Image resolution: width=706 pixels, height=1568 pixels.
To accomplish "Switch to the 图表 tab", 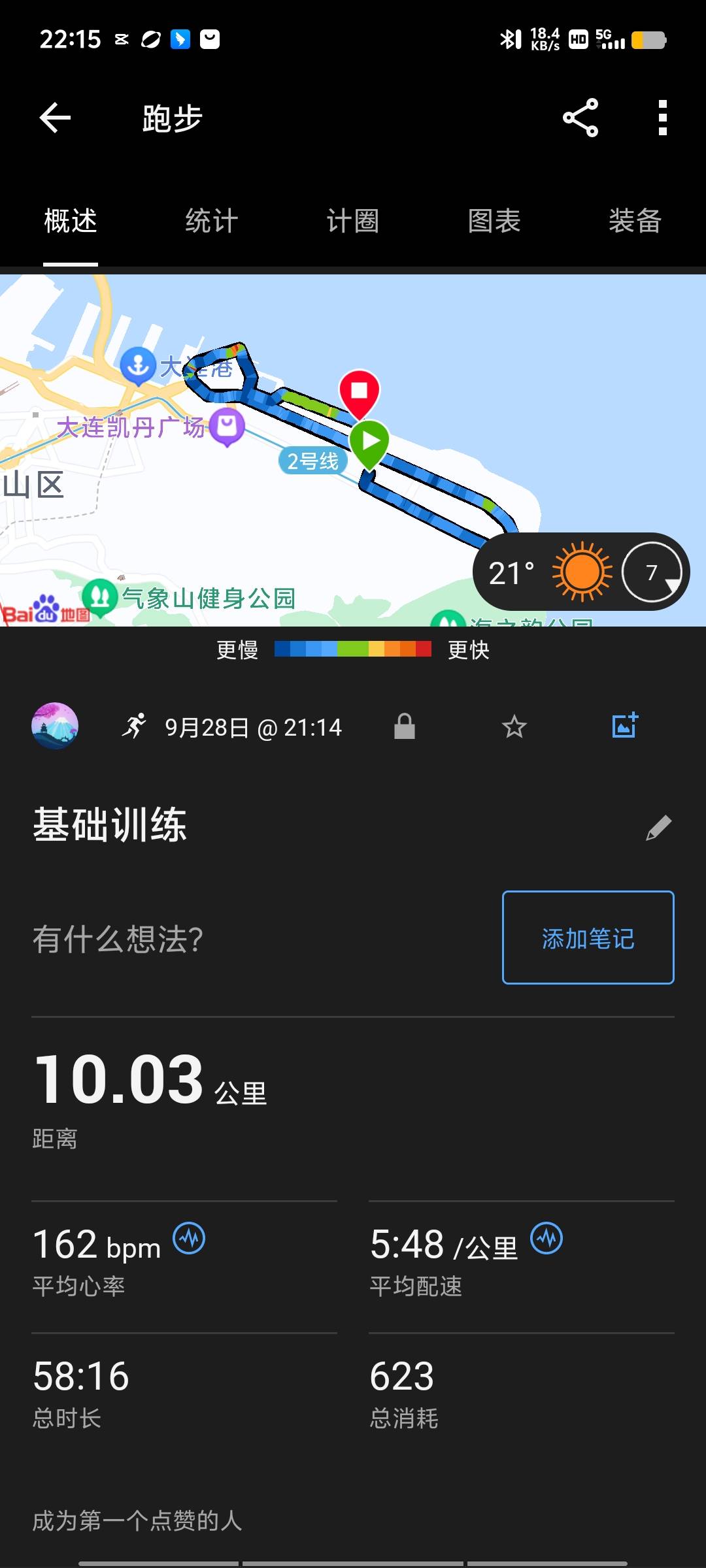I will 495,221.
